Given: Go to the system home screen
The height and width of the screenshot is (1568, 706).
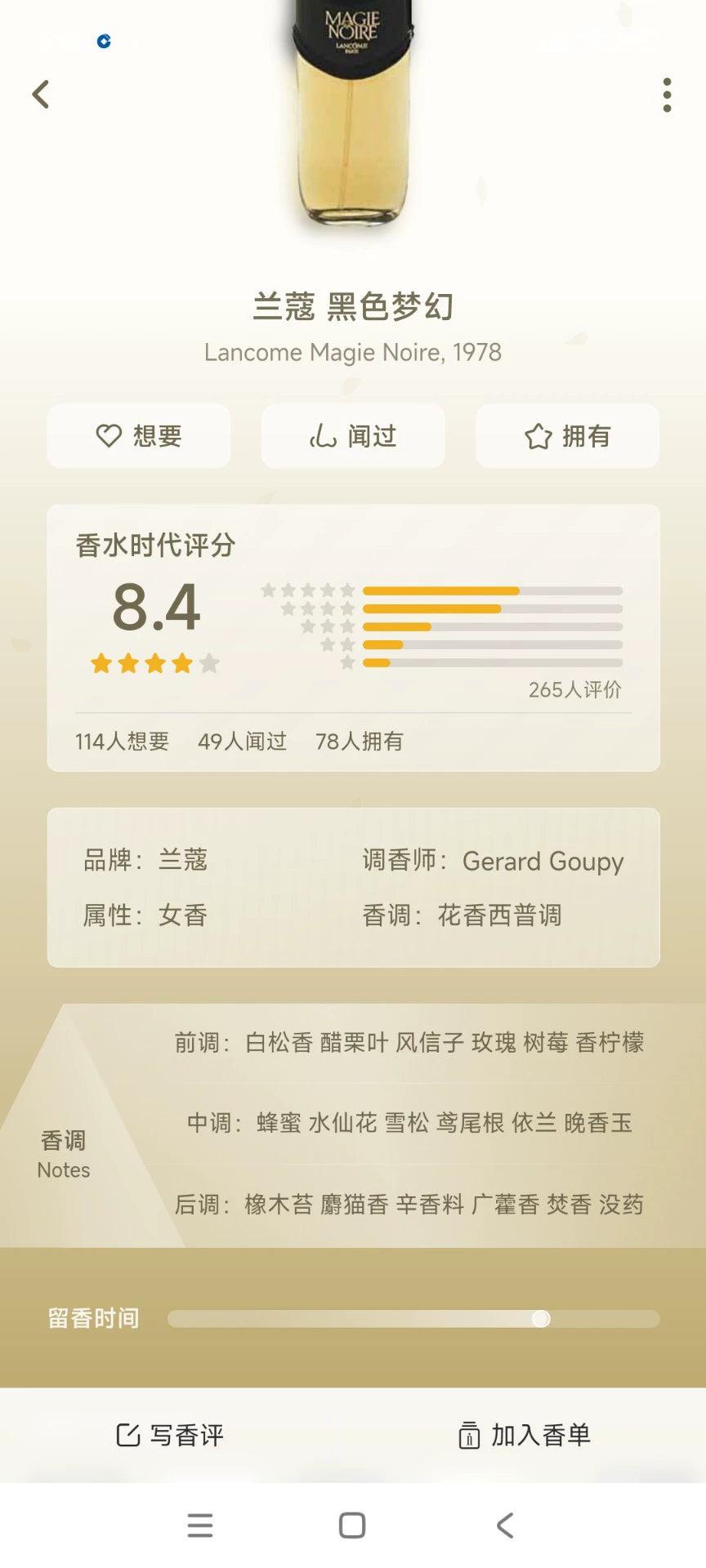Looking at the screenshot, I should [x=352, y=1526].
